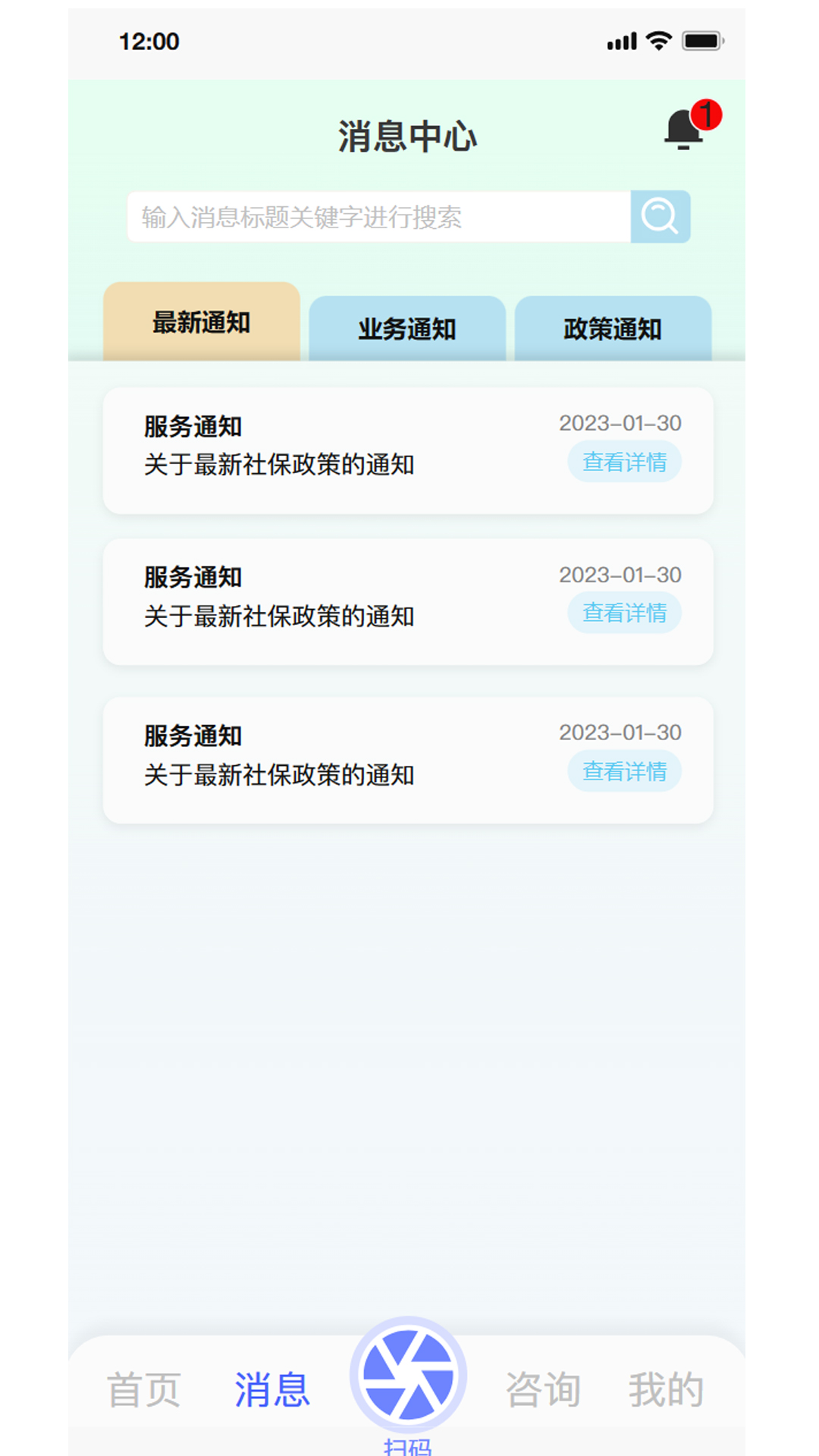Open 查看详情 on the first 服务通知
Screen dimensions: 819x1456
[625, 460]
